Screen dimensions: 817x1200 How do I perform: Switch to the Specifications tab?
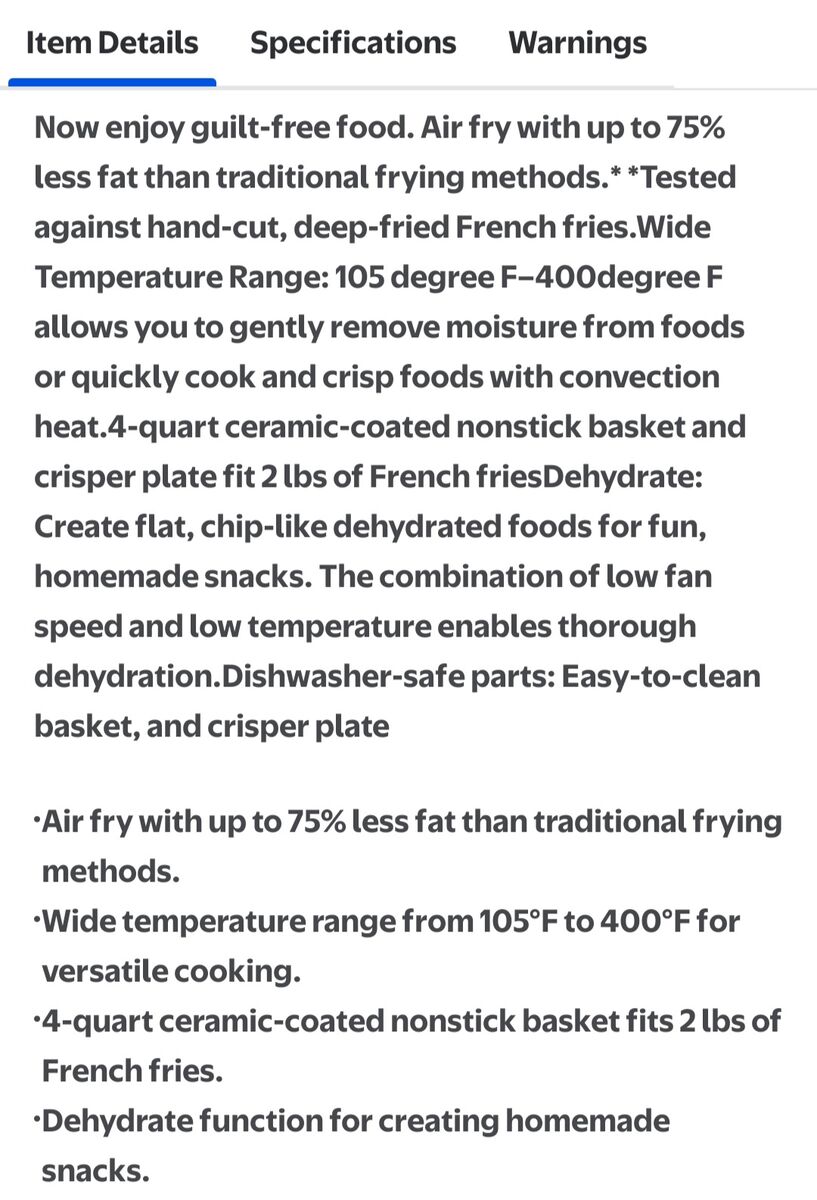click(x=352, y=43)
